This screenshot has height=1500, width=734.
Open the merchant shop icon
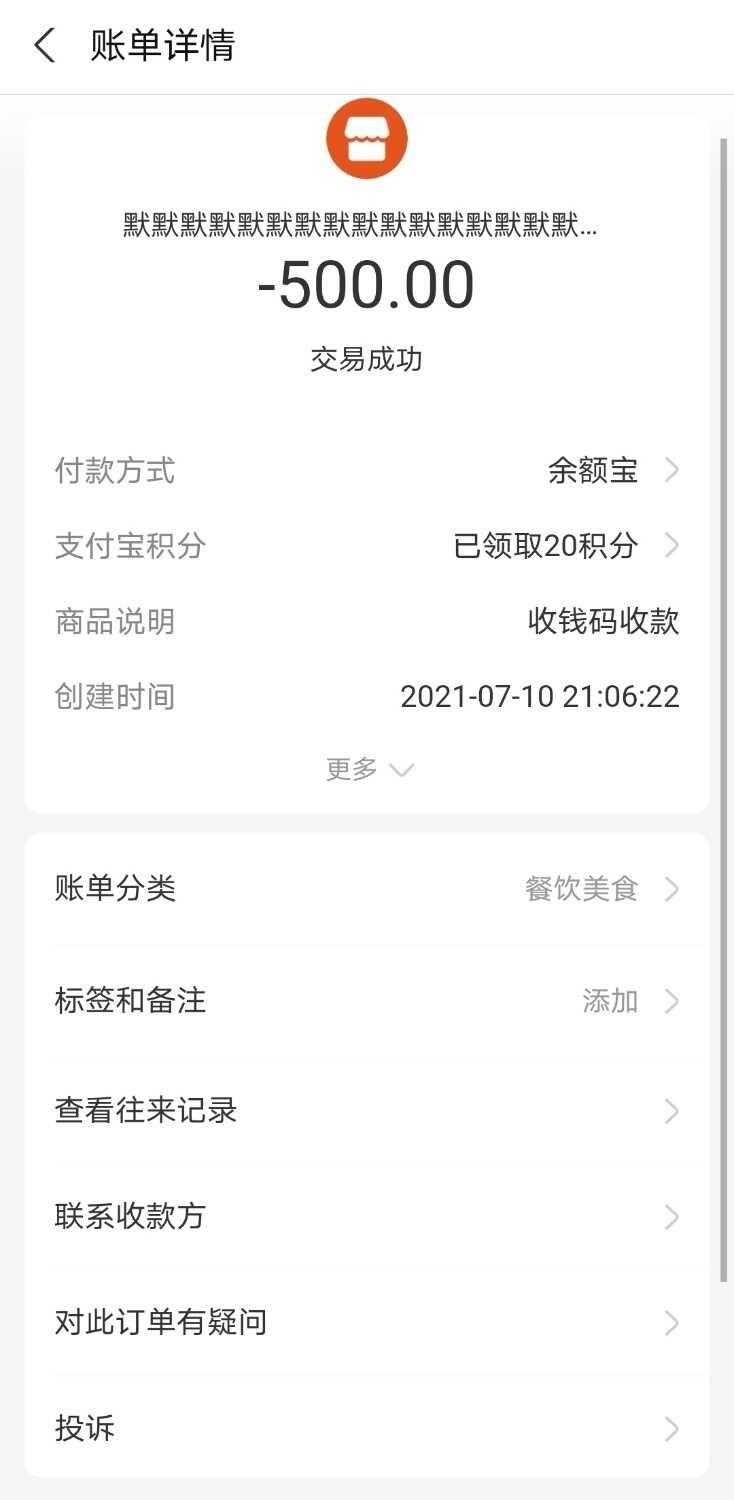coord(367,139)
